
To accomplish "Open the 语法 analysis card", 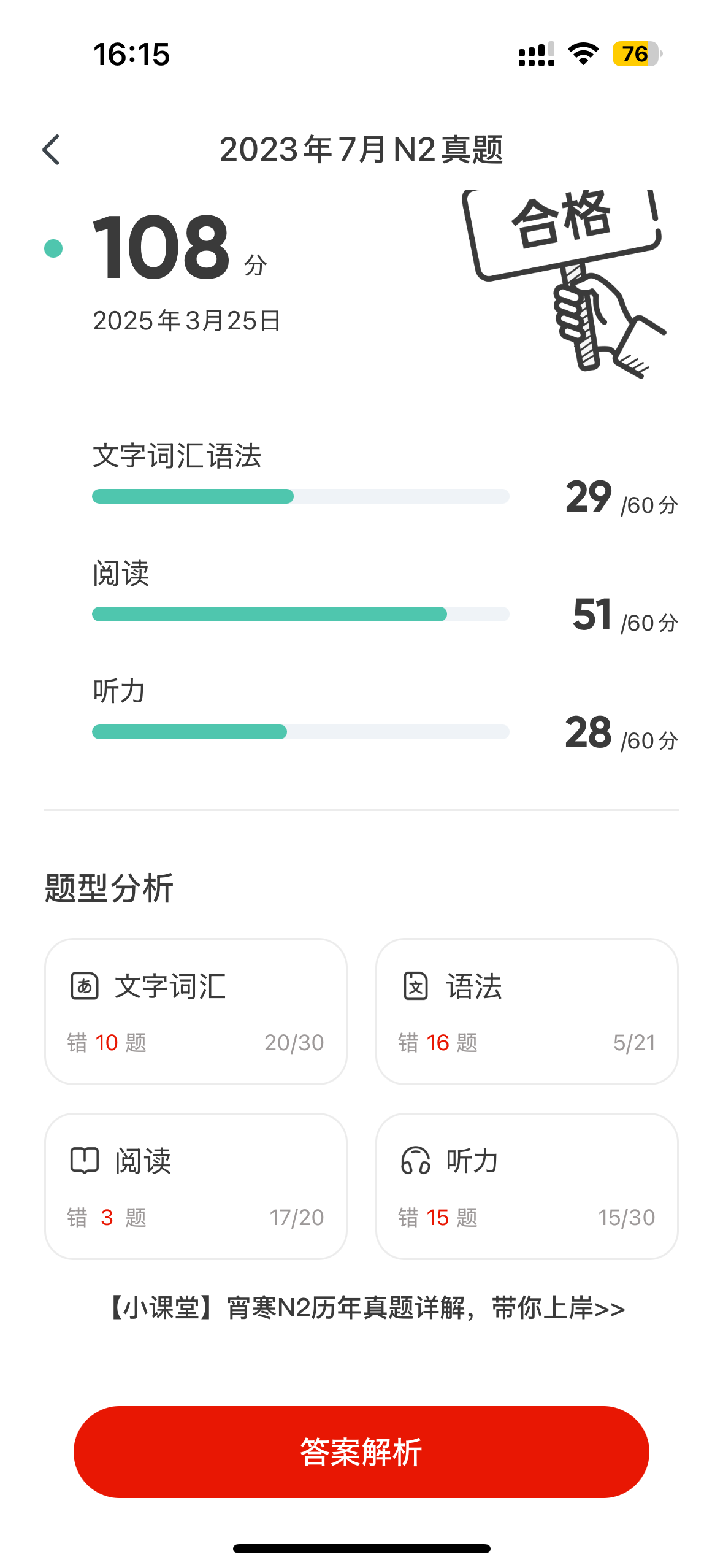I will pos(527,1011).
